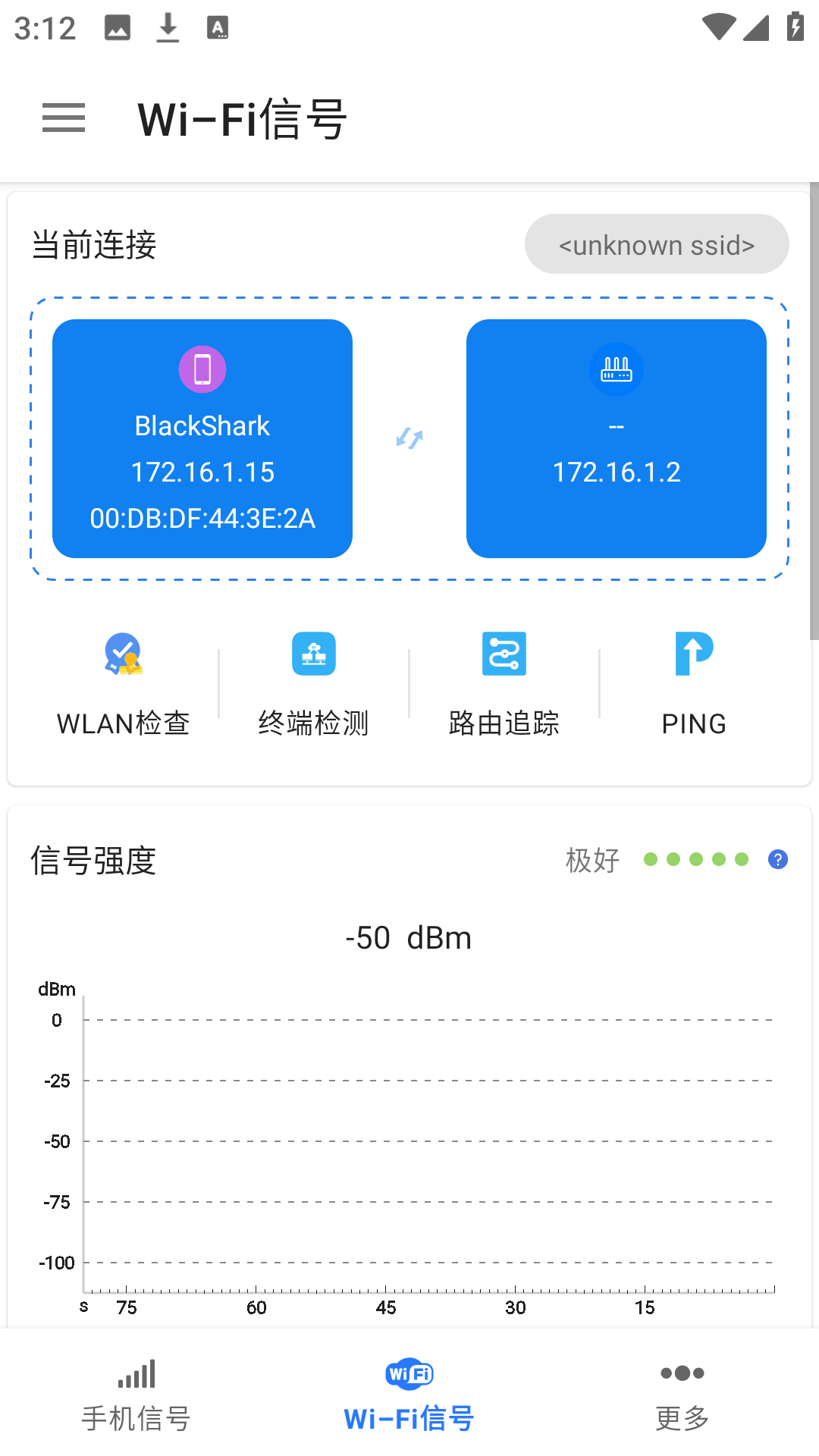Click the green signal strength rating dots

coord(695,858)
